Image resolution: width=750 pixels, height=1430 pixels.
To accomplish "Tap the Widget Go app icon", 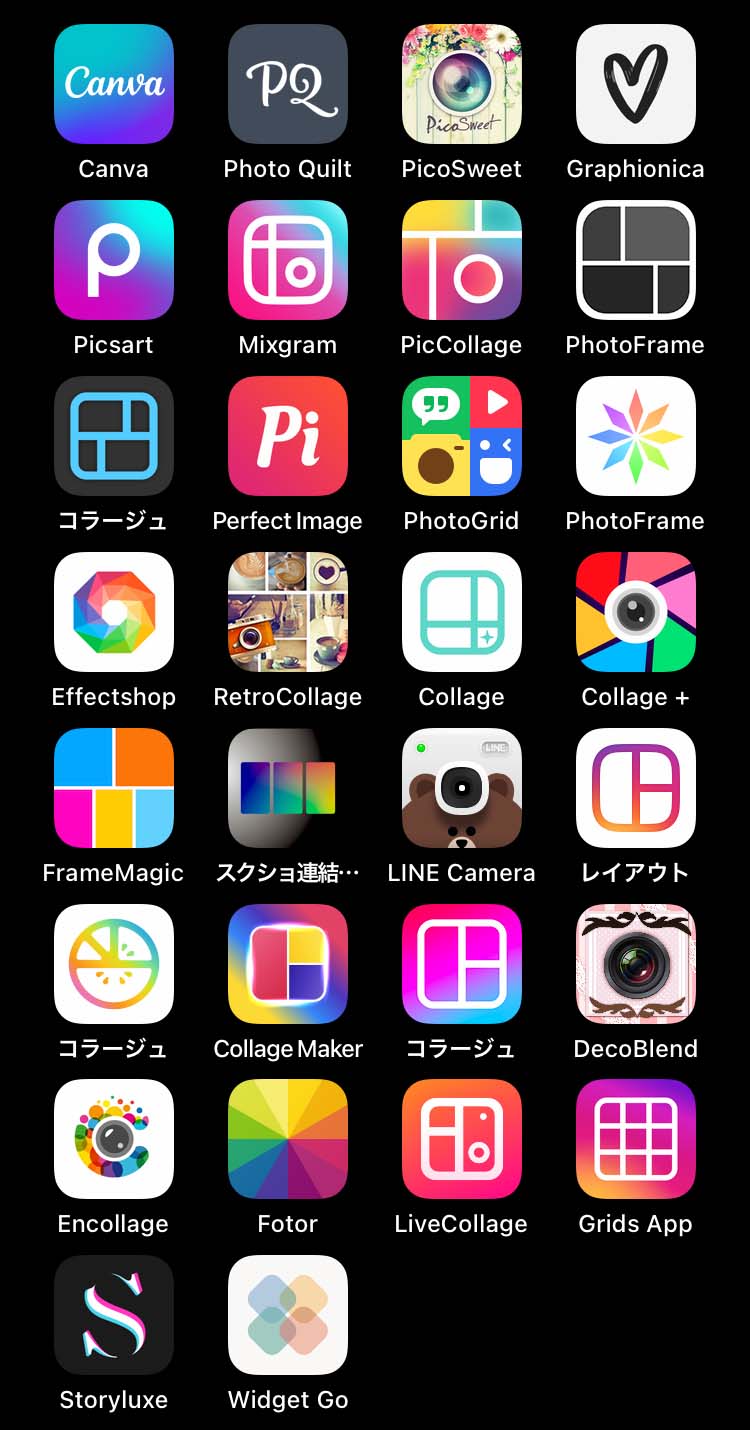I will pyautogui.click(x=288, y=1315).
